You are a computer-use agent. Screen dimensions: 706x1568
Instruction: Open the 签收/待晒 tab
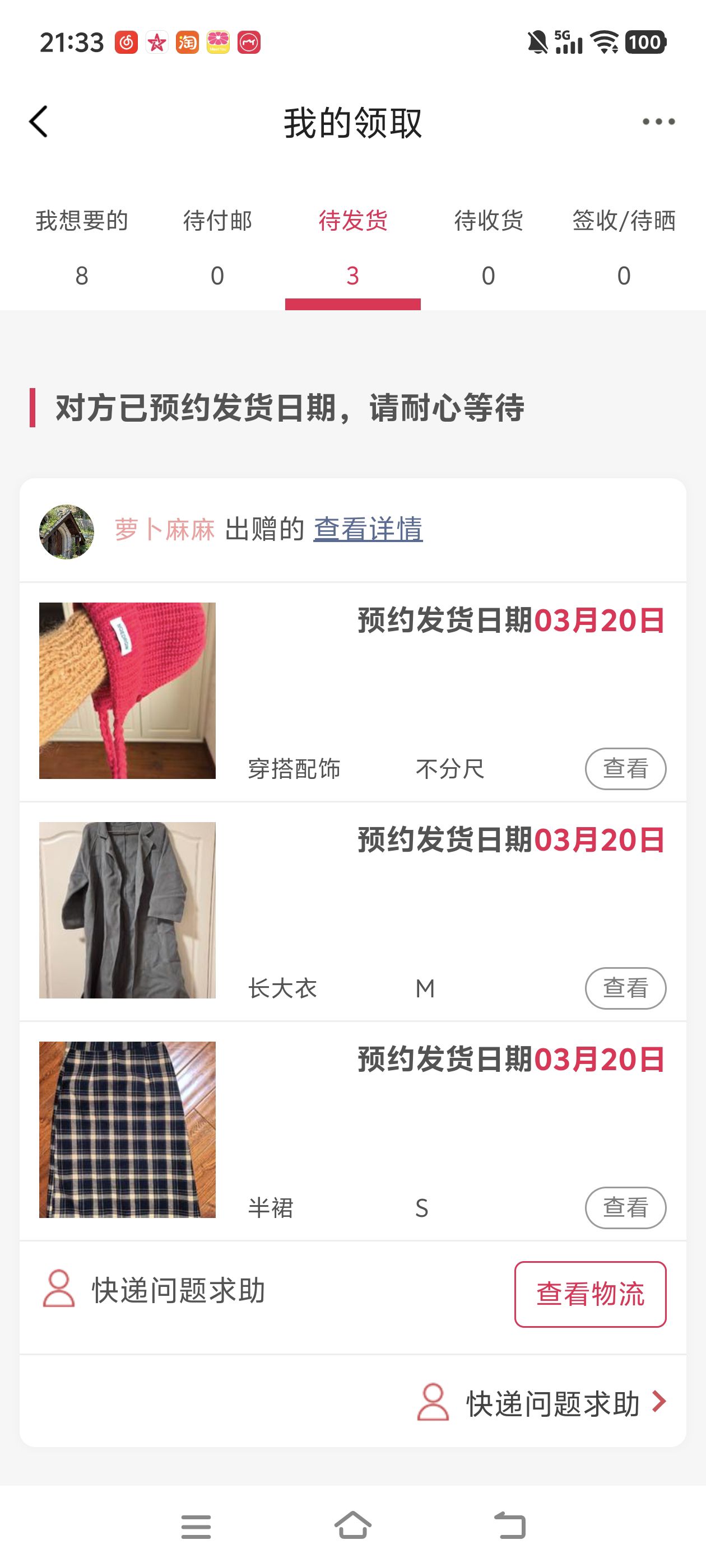[x=623, y=246]
